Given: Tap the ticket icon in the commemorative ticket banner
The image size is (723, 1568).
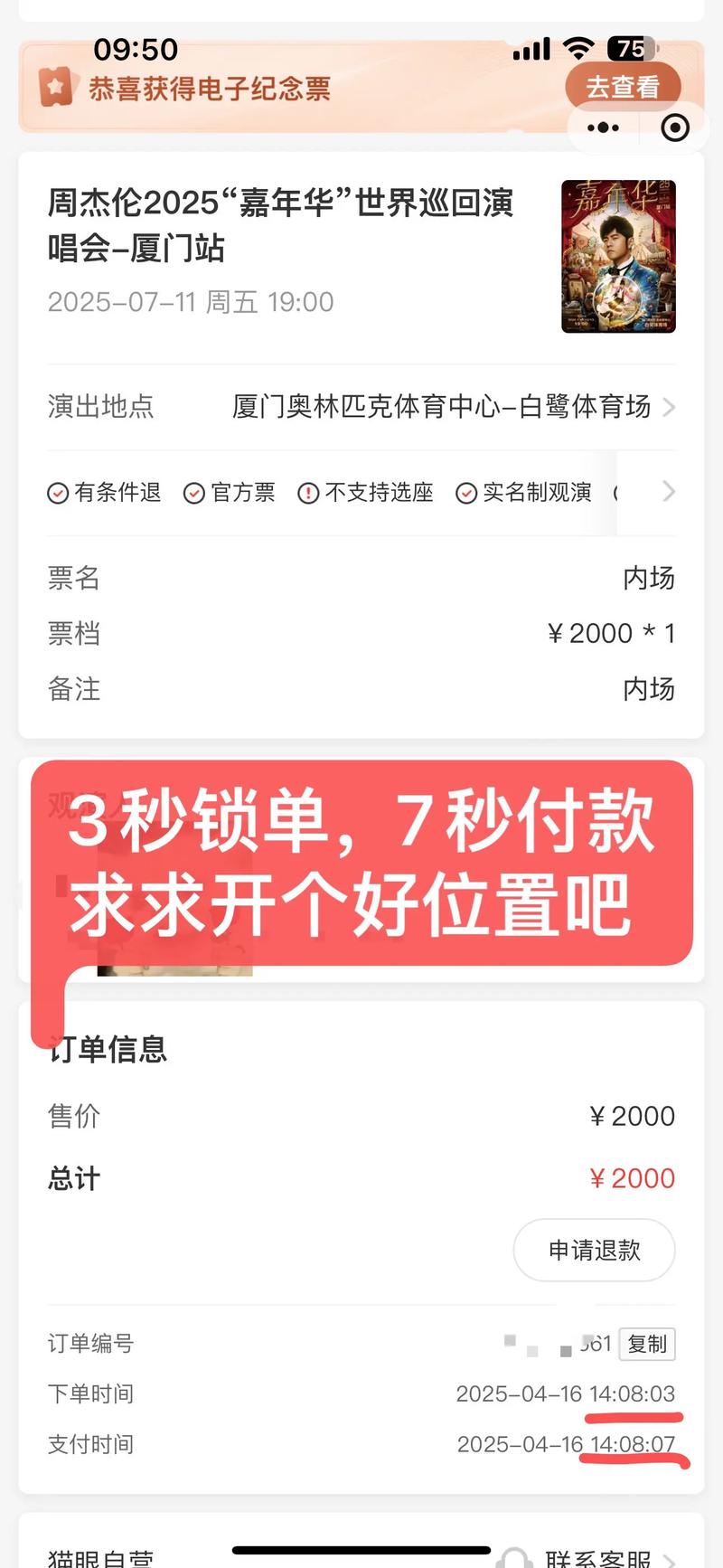Looking at the screenshot, I should tap(56, 86).
